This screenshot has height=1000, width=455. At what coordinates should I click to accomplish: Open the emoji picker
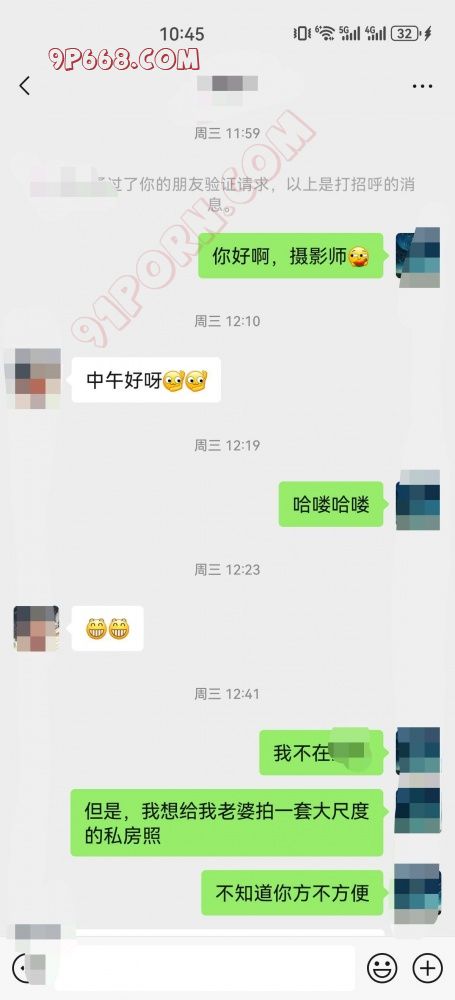382,968
